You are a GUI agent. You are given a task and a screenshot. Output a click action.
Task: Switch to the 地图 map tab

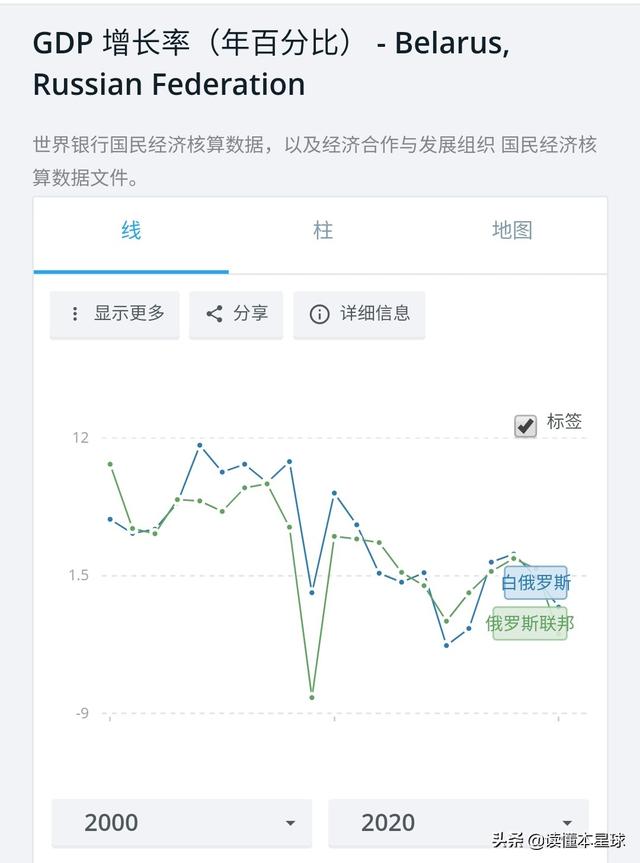click(x=511, y=231)
